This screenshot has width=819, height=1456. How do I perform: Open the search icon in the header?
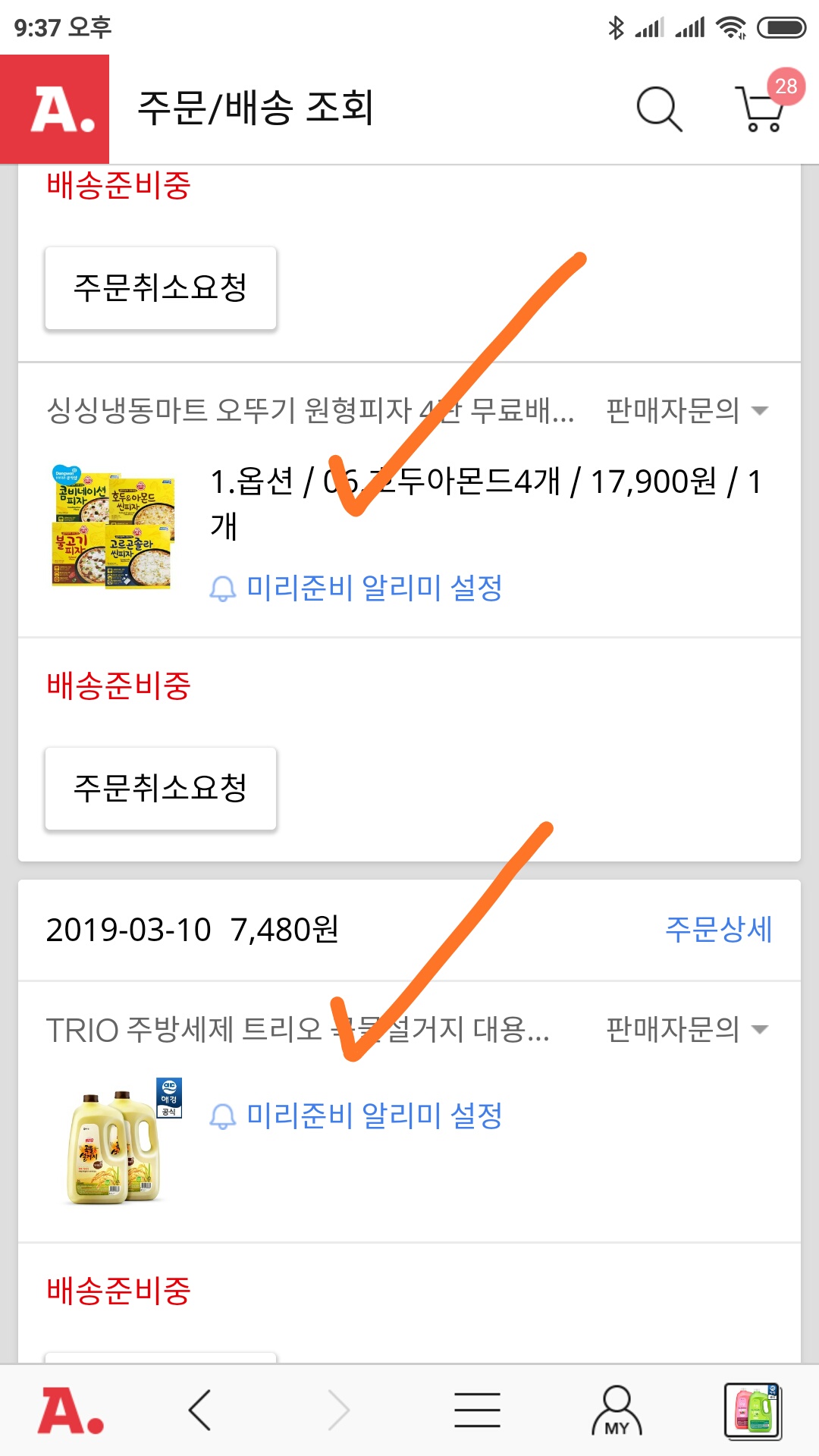pos(659,109)
